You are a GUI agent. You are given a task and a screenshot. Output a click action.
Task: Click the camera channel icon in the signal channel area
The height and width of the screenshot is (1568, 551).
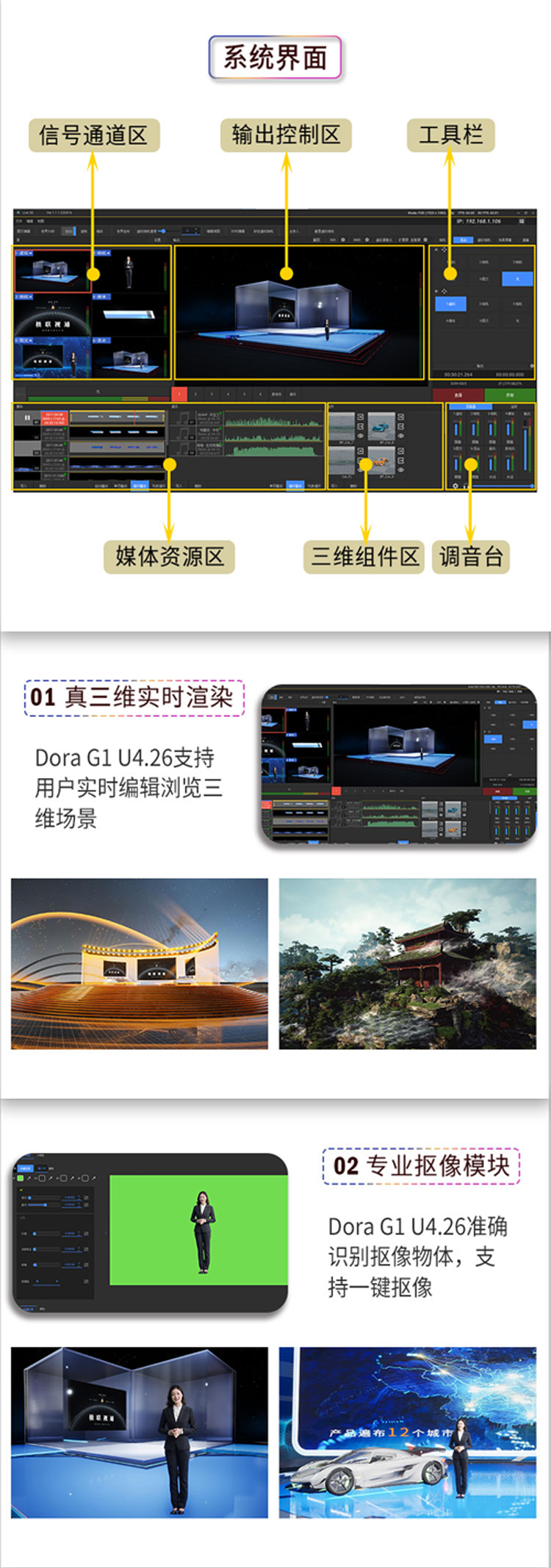101,253
